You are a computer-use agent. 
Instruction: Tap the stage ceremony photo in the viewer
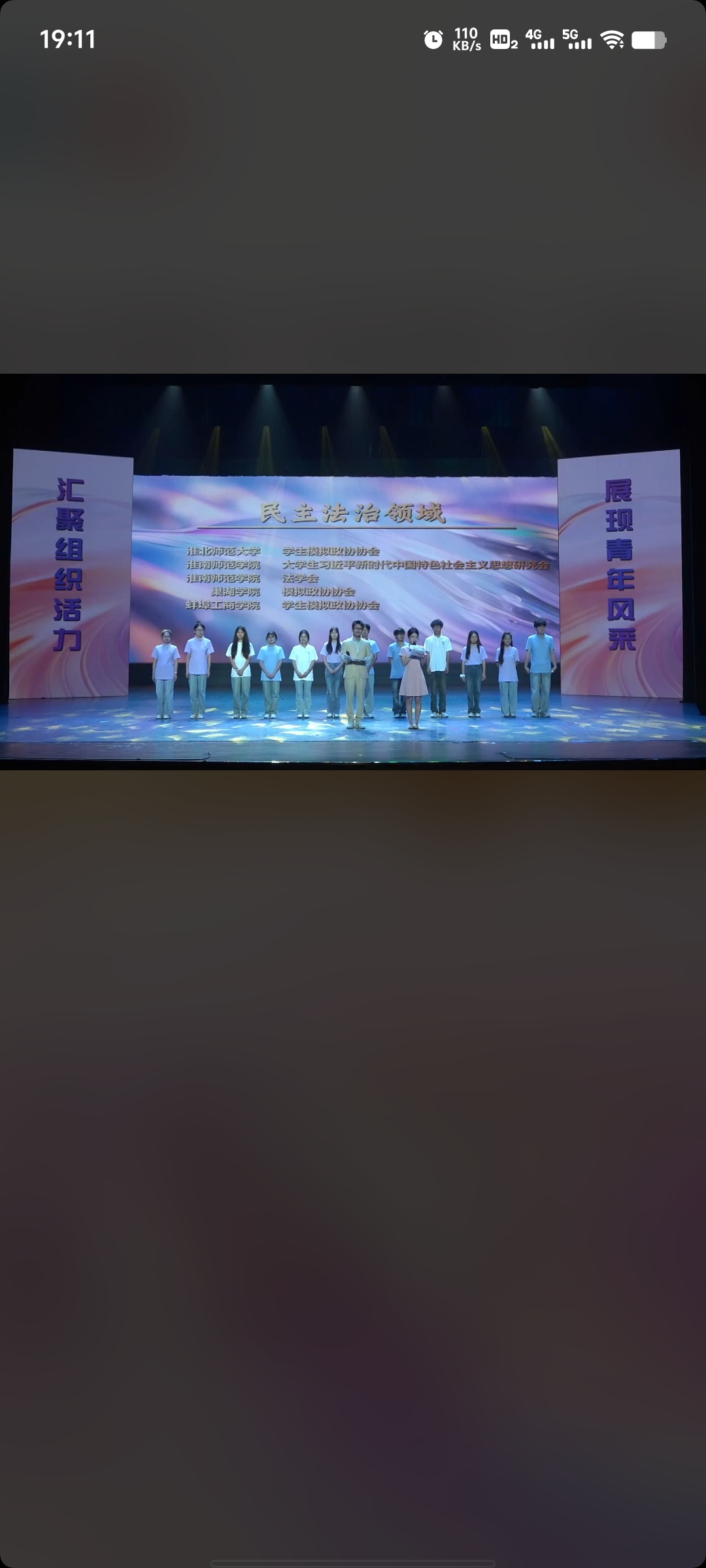pos(353,572)
